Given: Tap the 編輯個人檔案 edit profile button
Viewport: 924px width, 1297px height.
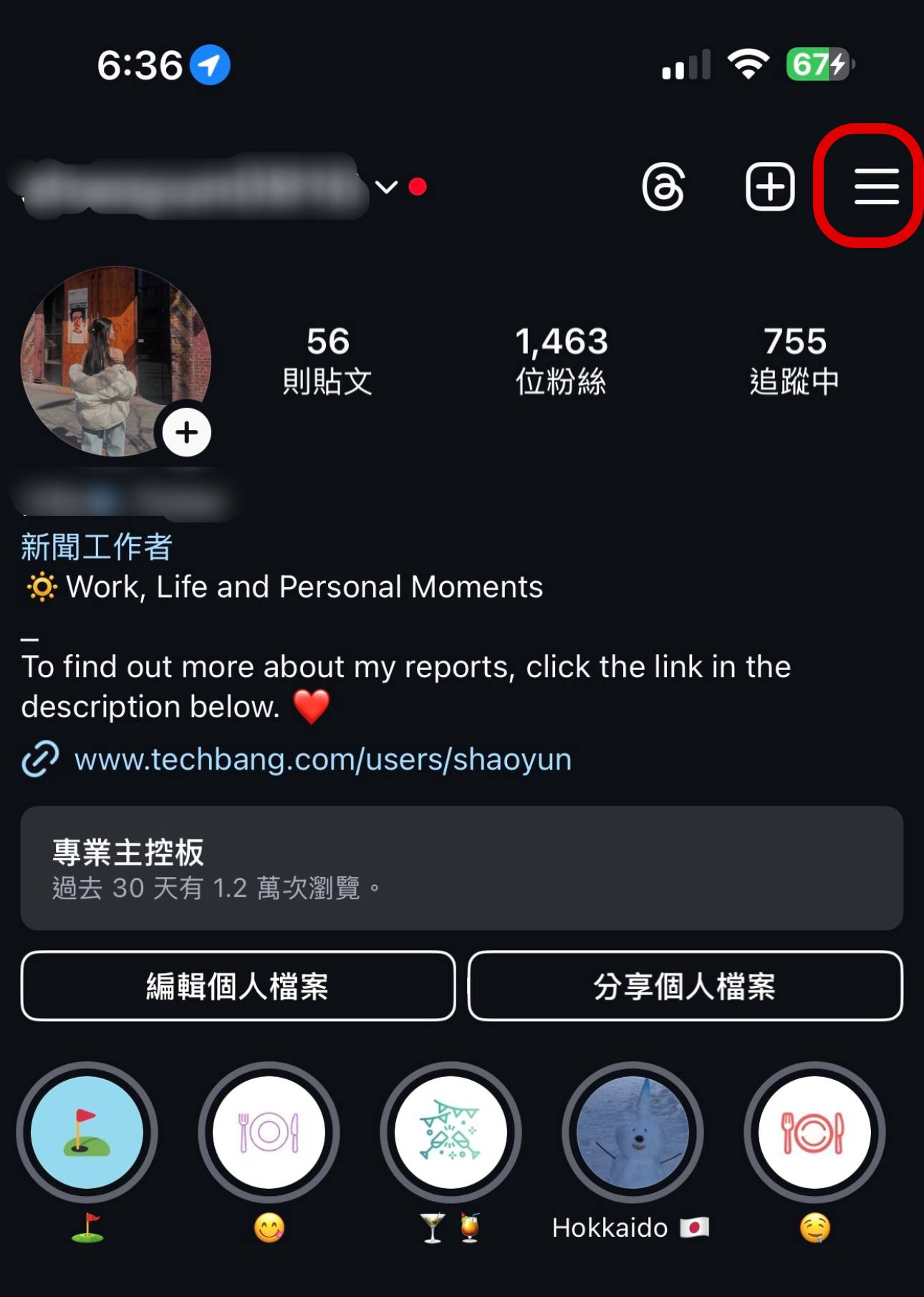Looking at the screenshot, I should click(x=238, y=987).
